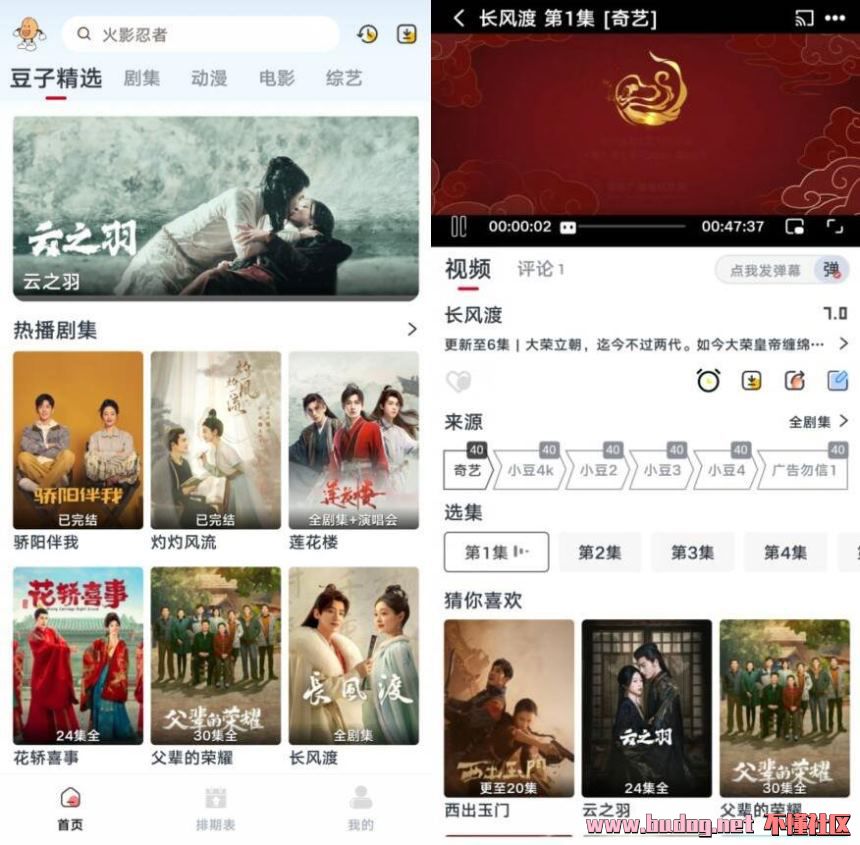This screenshot has width=860, height=845.
Task: Tap 点我发弹幕 to write a danmaku
Action: click(765, 270)
